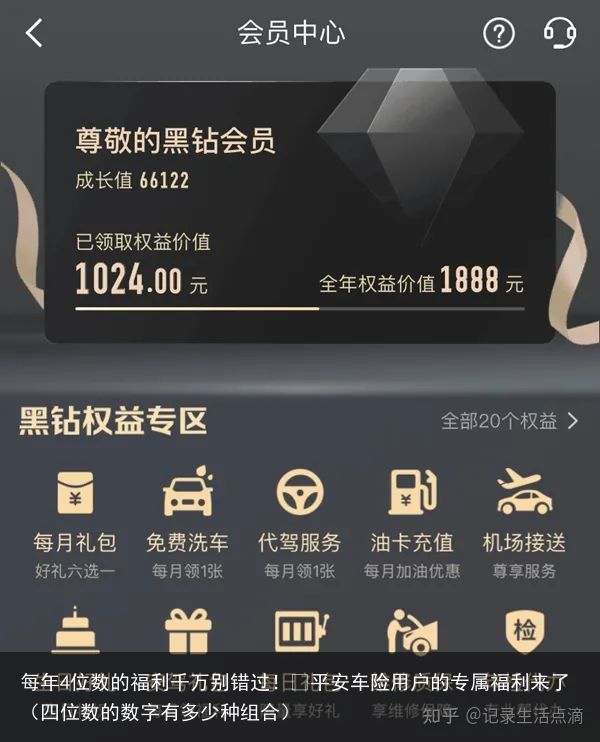The width and height of the screenshot is (600, 742).
Task: Go back from the member center
Action: (34, 33)
